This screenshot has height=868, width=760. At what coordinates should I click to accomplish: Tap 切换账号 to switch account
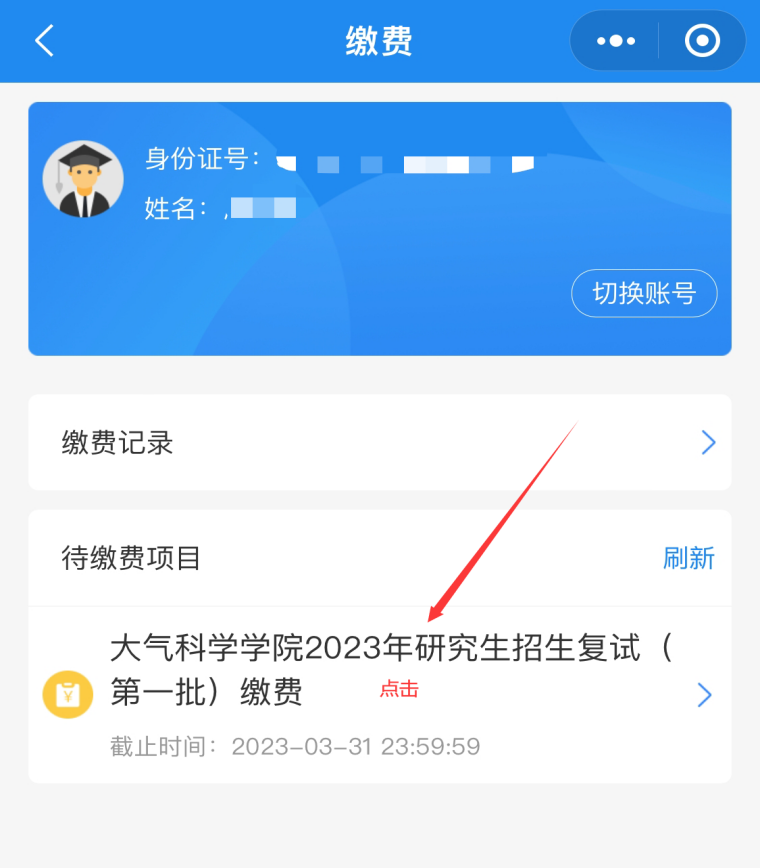click(644, 293)
